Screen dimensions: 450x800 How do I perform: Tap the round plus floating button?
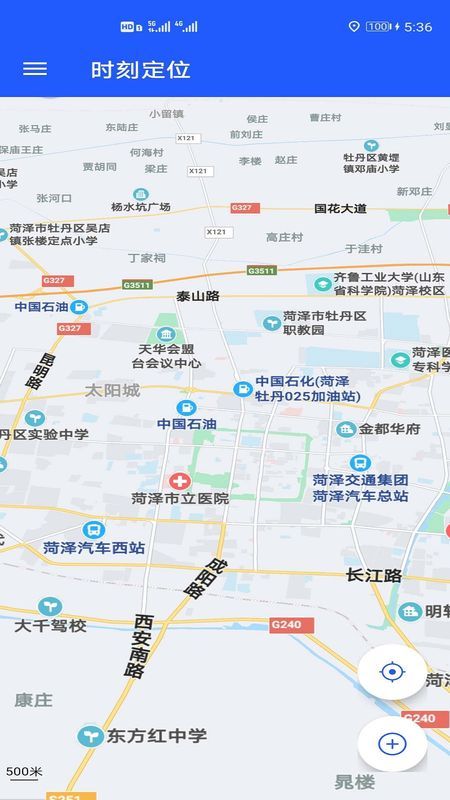(392, 744)
